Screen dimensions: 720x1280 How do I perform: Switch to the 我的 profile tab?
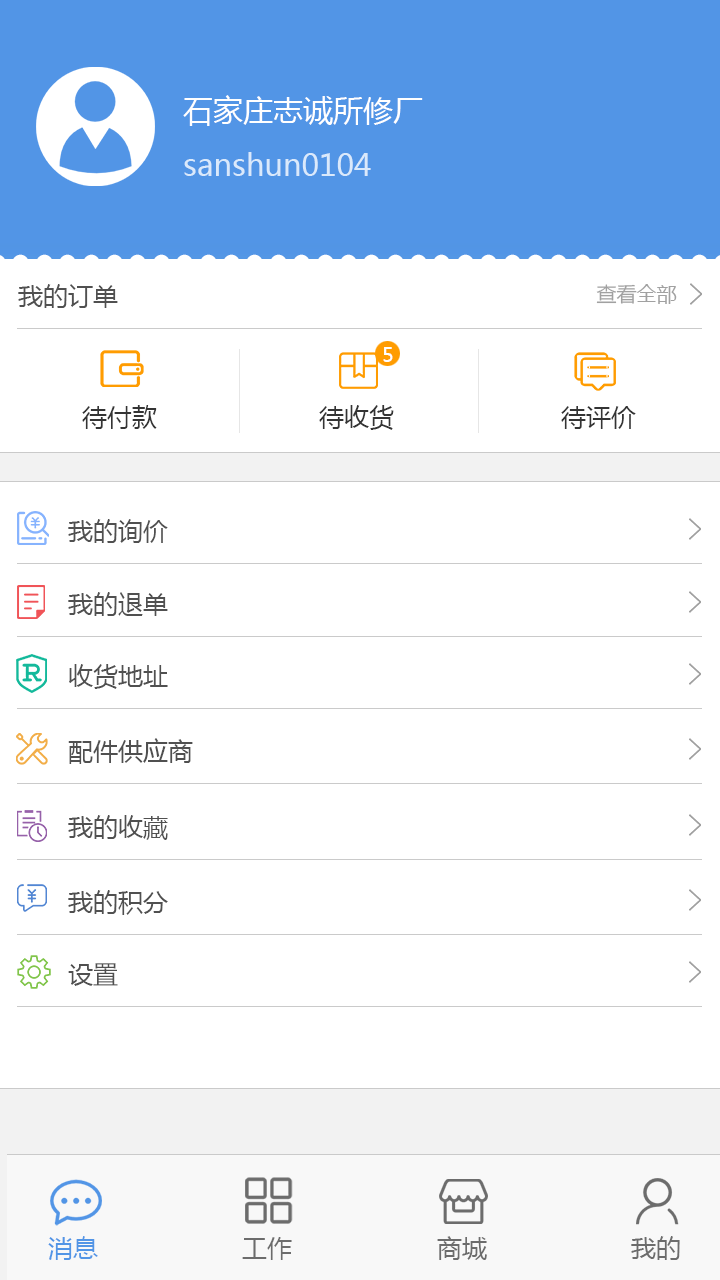[656, 1219]
